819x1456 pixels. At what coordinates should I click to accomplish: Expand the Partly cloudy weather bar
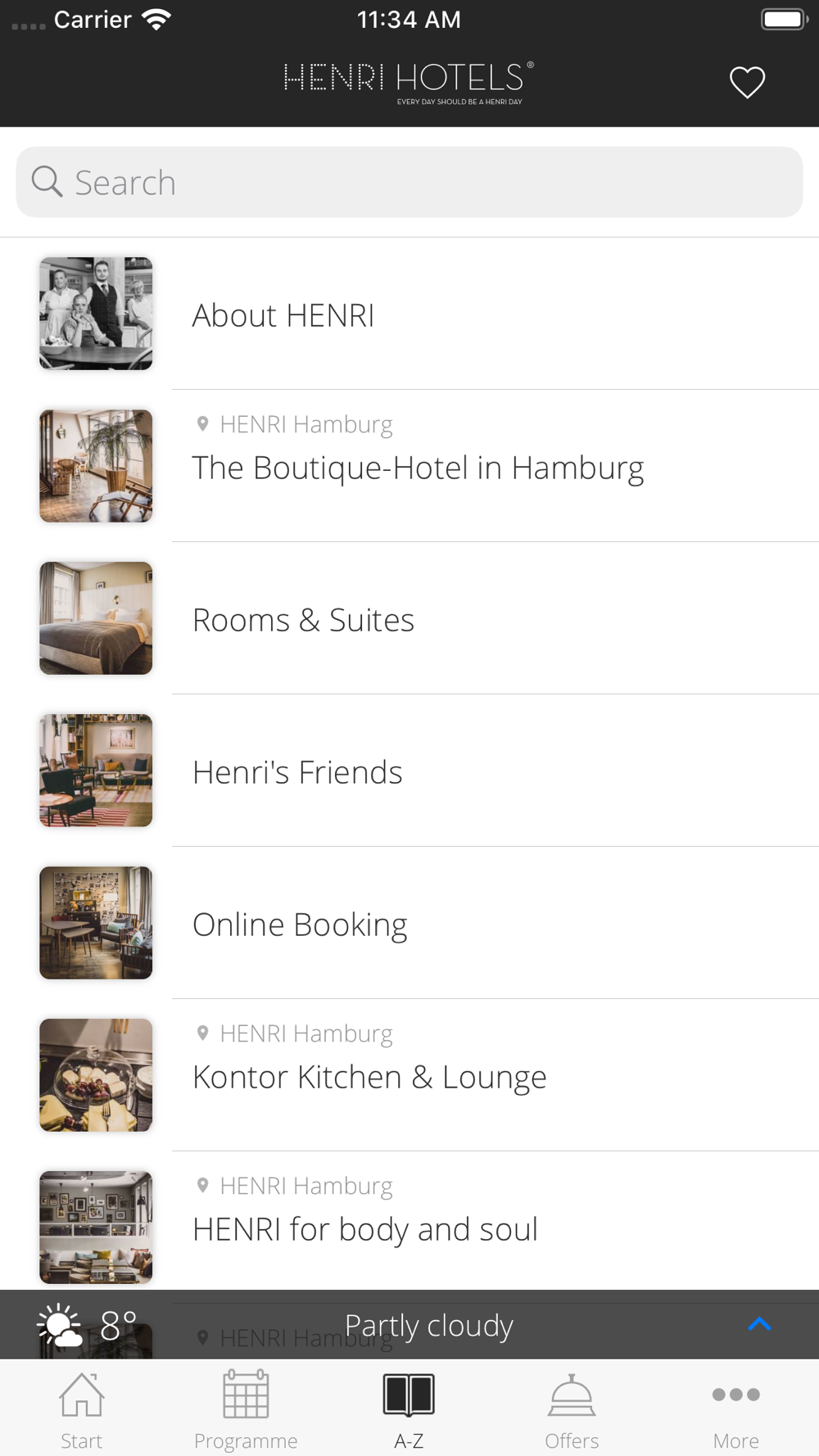click(759, 1324)
